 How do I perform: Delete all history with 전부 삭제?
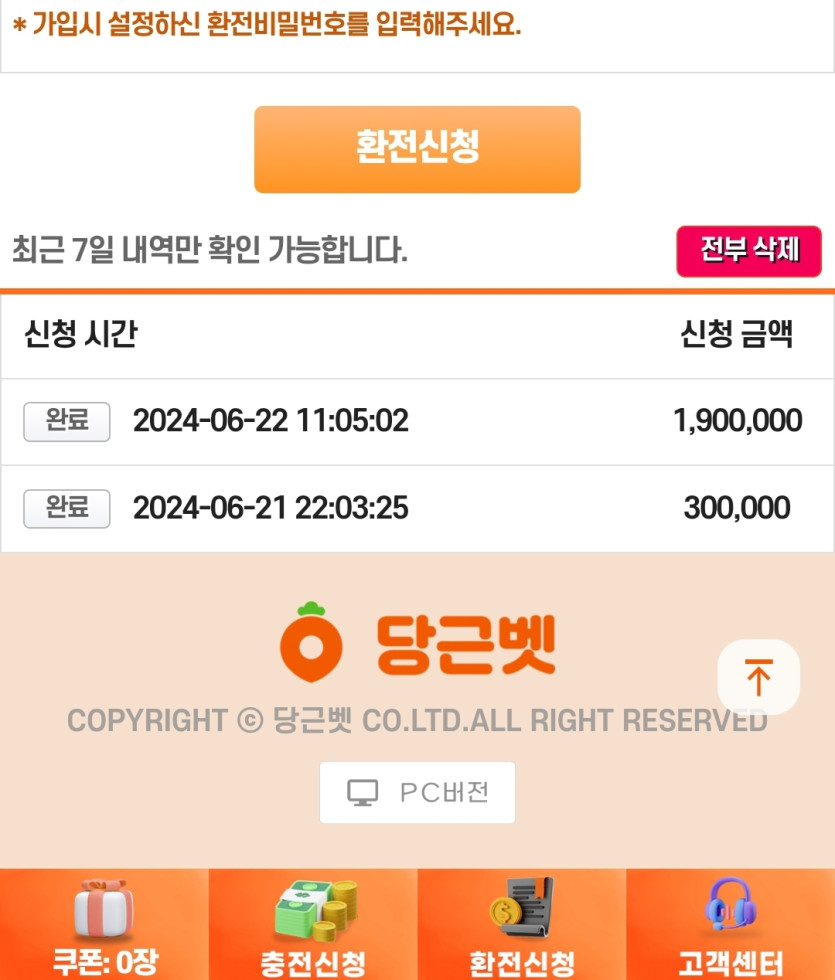(x=748, y=251)
